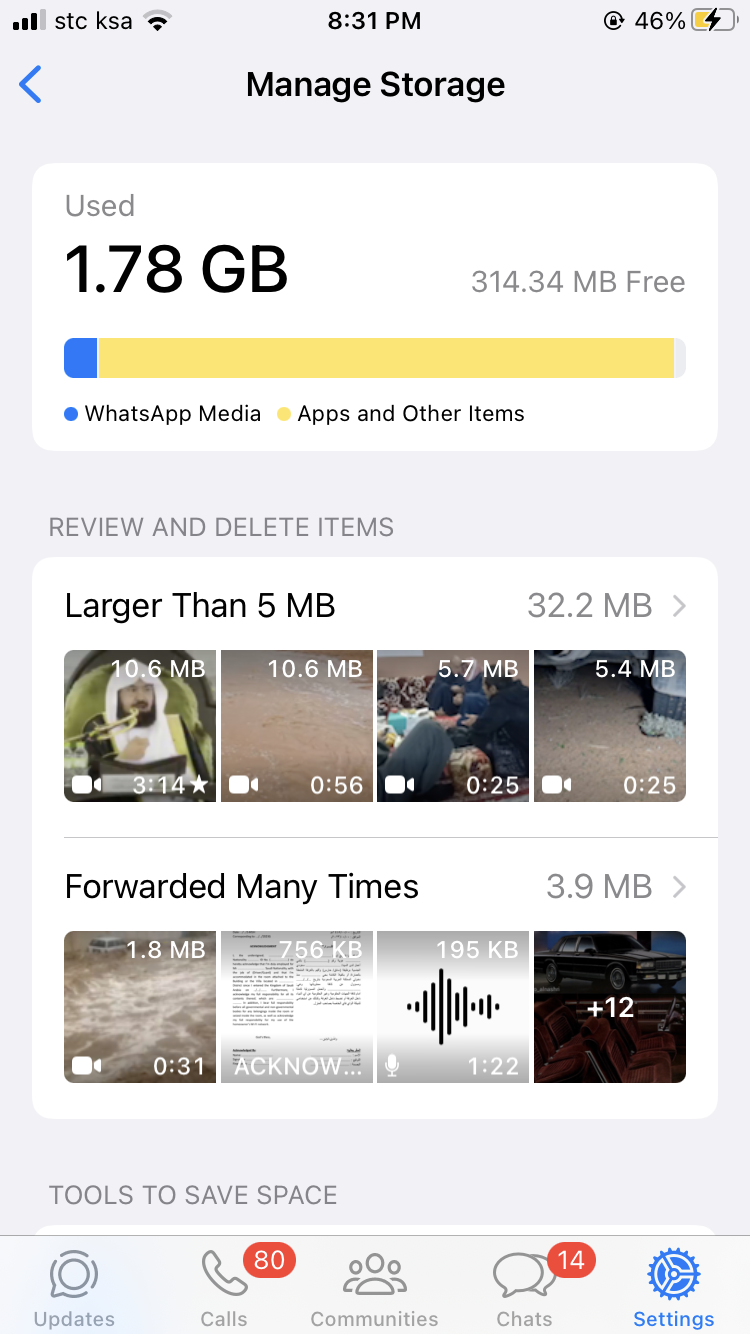
Task: Open the 195 KB voice message
Action: click(453, 1007)
